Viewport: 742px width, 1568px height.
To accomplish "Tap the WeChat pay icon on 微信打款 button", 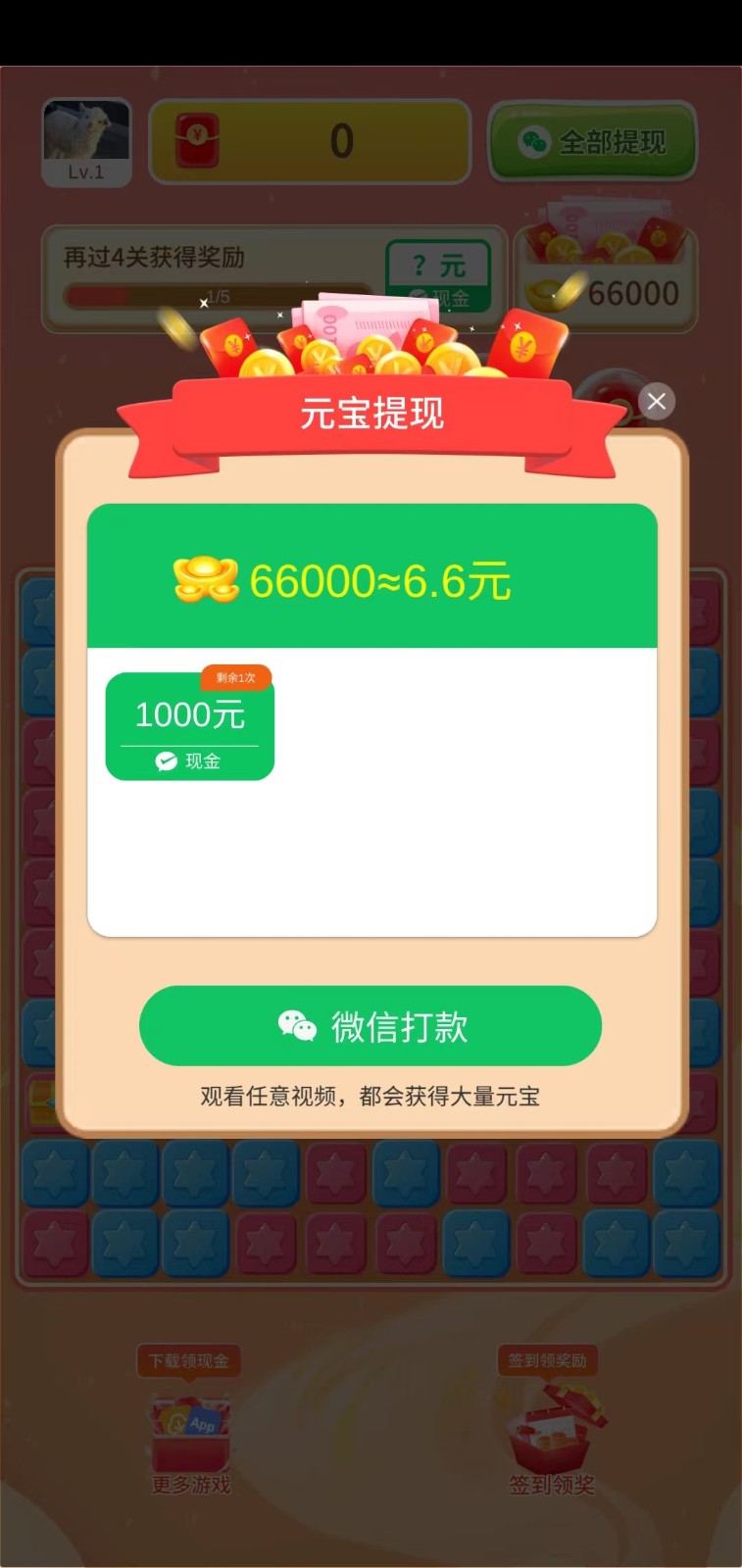I will pyautogui.click(x=294, y=1026).
